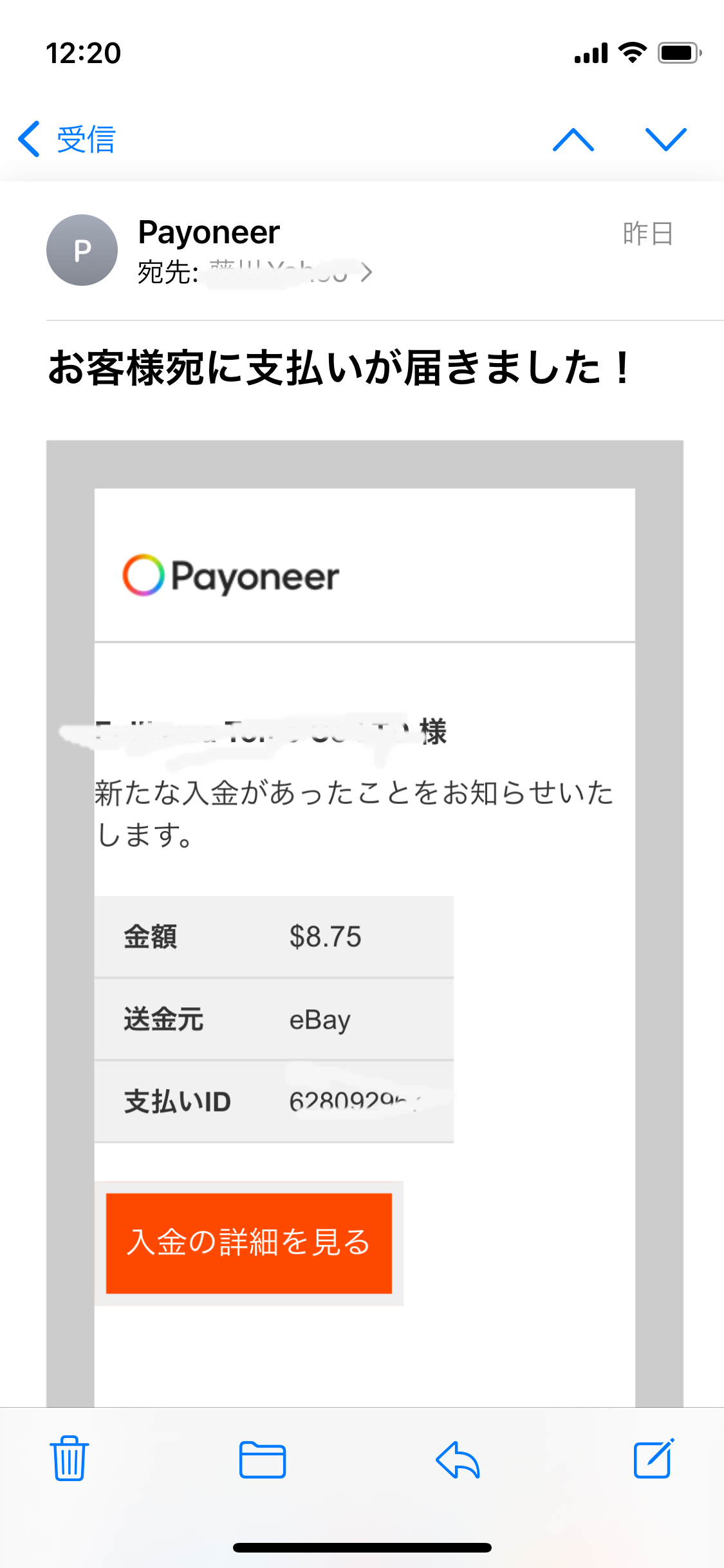Screen dimensions: 724x1568
Task: Jump to the previous email with up arrow
Action: (x=573, y=139)
